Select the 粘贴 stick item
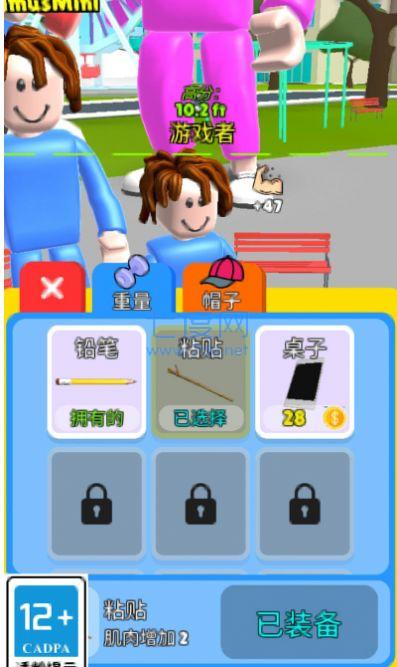The image size is (397, 667). [x=200, y=382]
